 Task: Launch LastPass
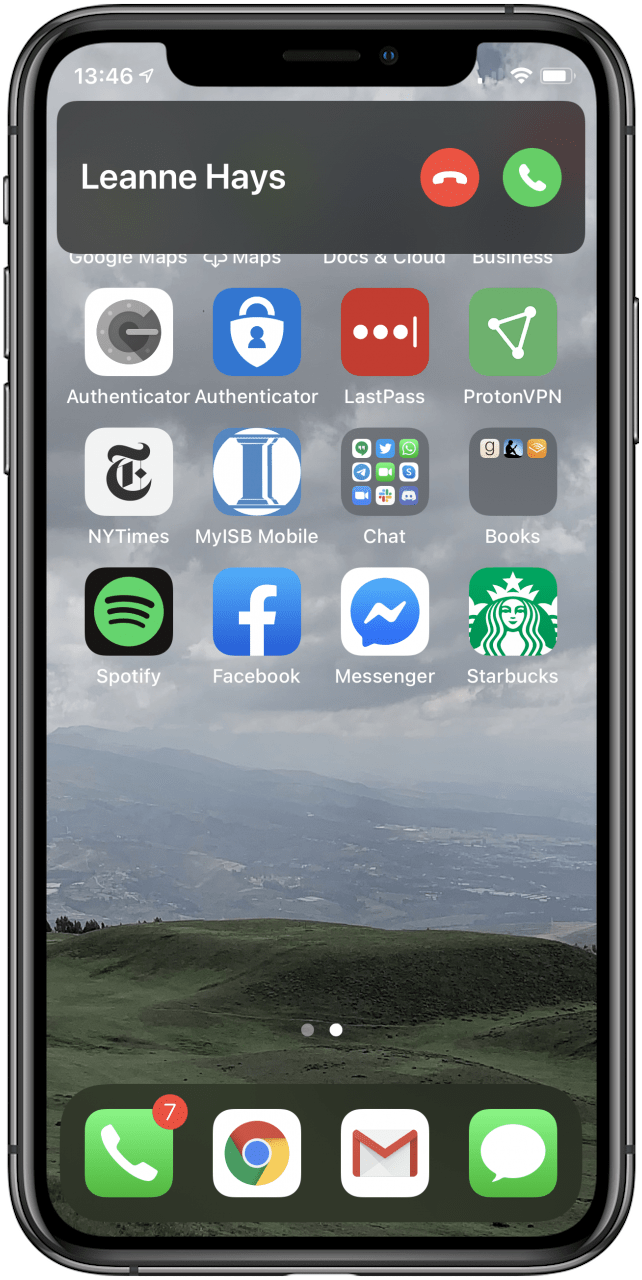pyautogui.click(x=385, y=332)
